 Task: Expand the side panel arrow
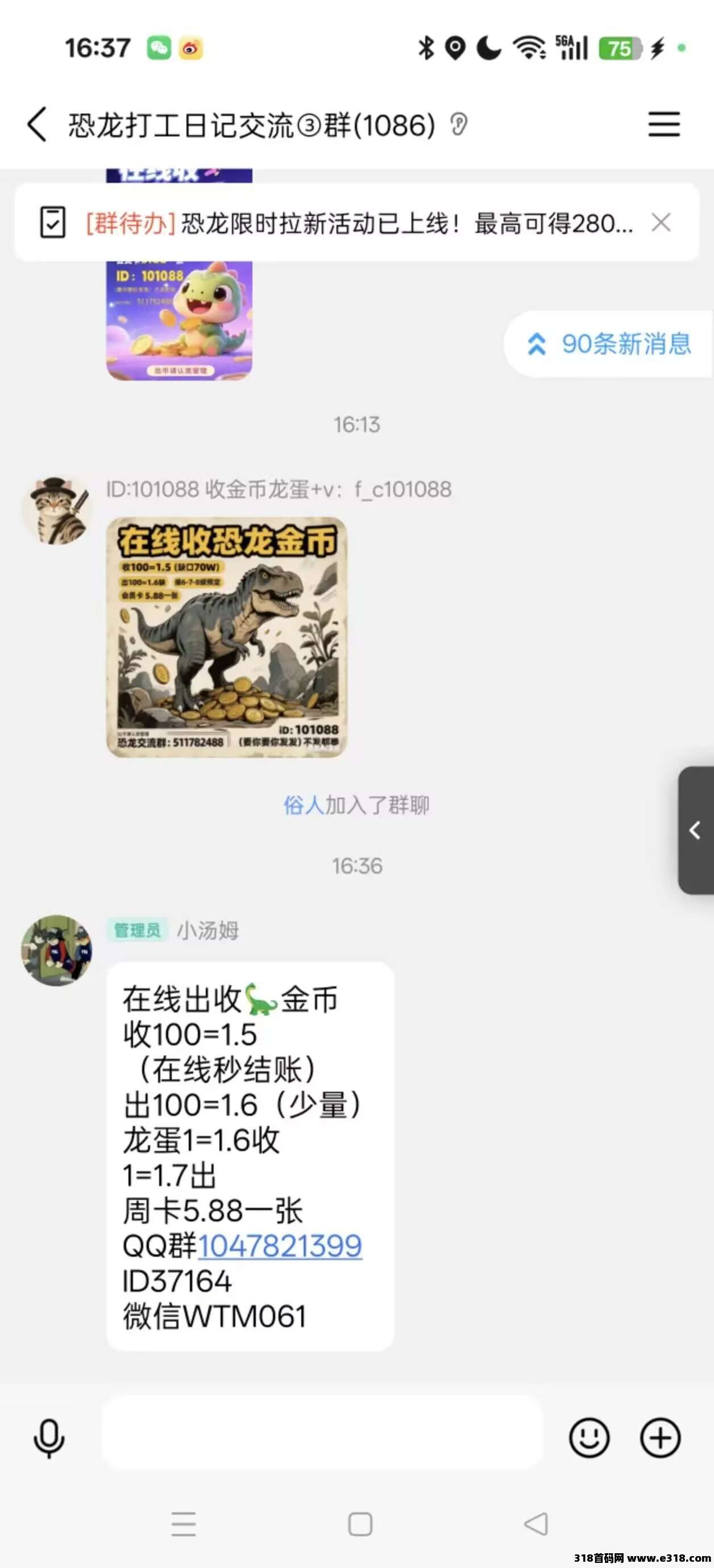pos(695,830)
